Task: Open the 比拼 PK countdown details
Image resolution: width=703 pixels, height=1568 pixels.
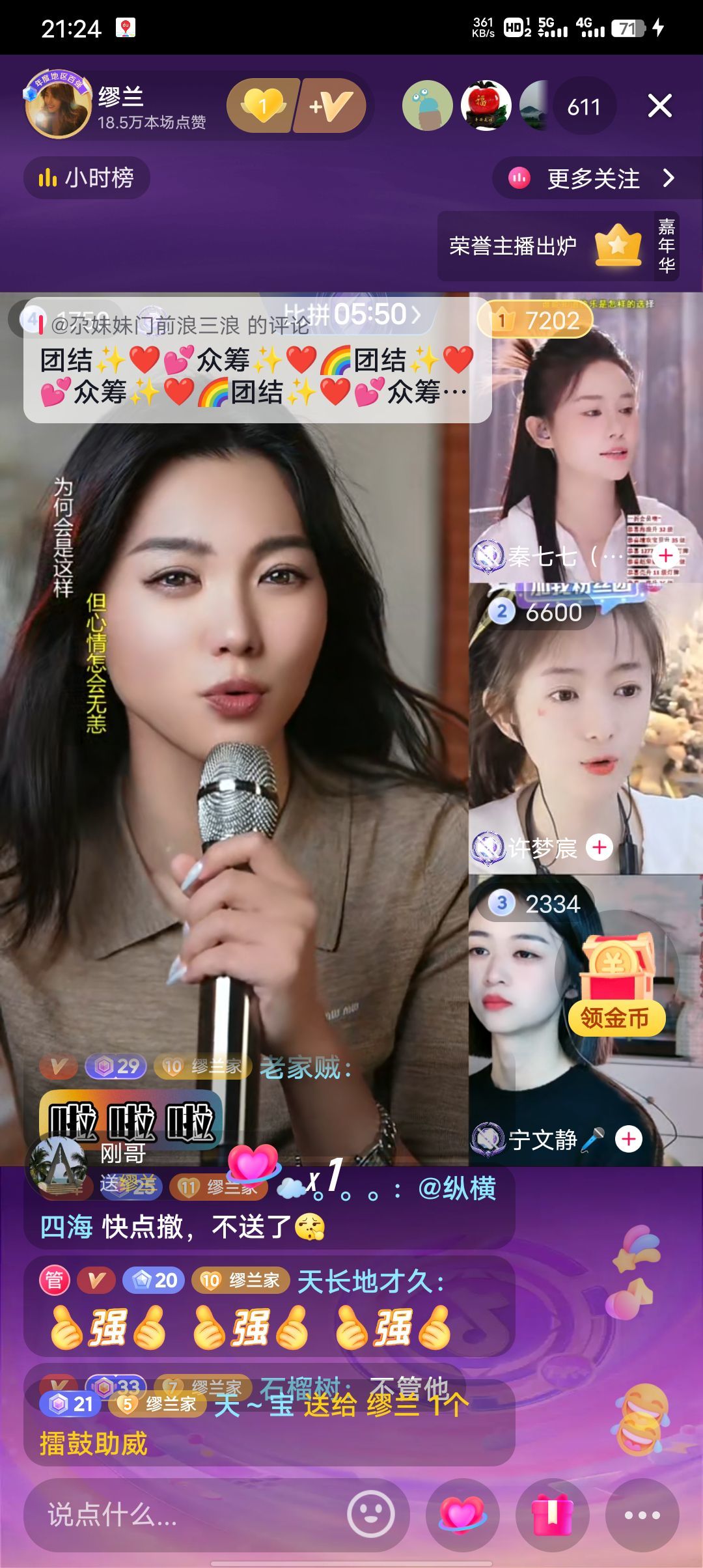Action: point(355,315)
